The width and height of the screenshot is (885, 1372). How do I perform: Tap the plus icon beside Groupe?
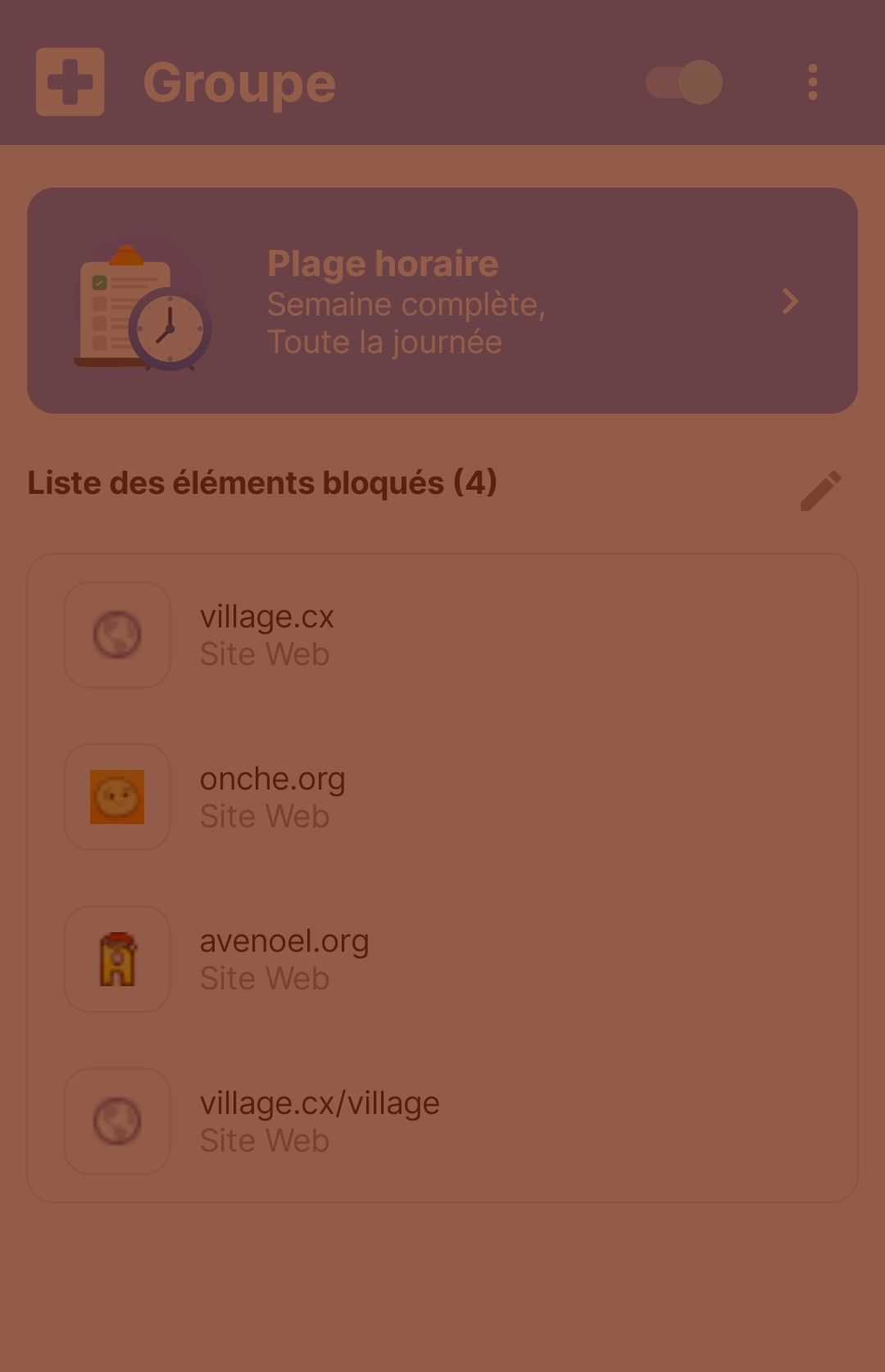click(x=70, y=82)
